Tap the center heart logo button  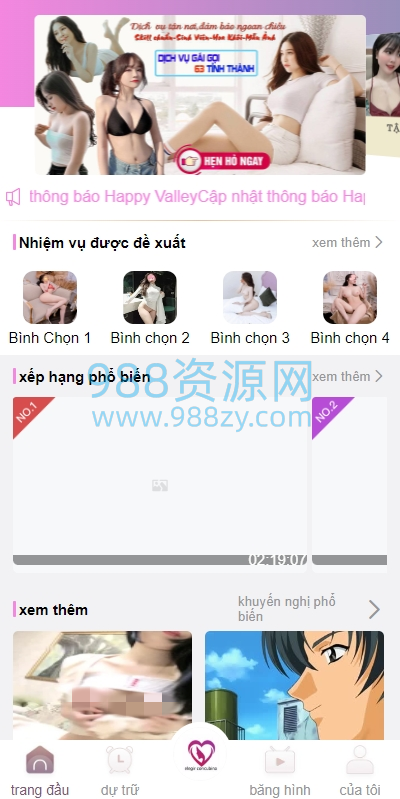click(x=200, y=753)
